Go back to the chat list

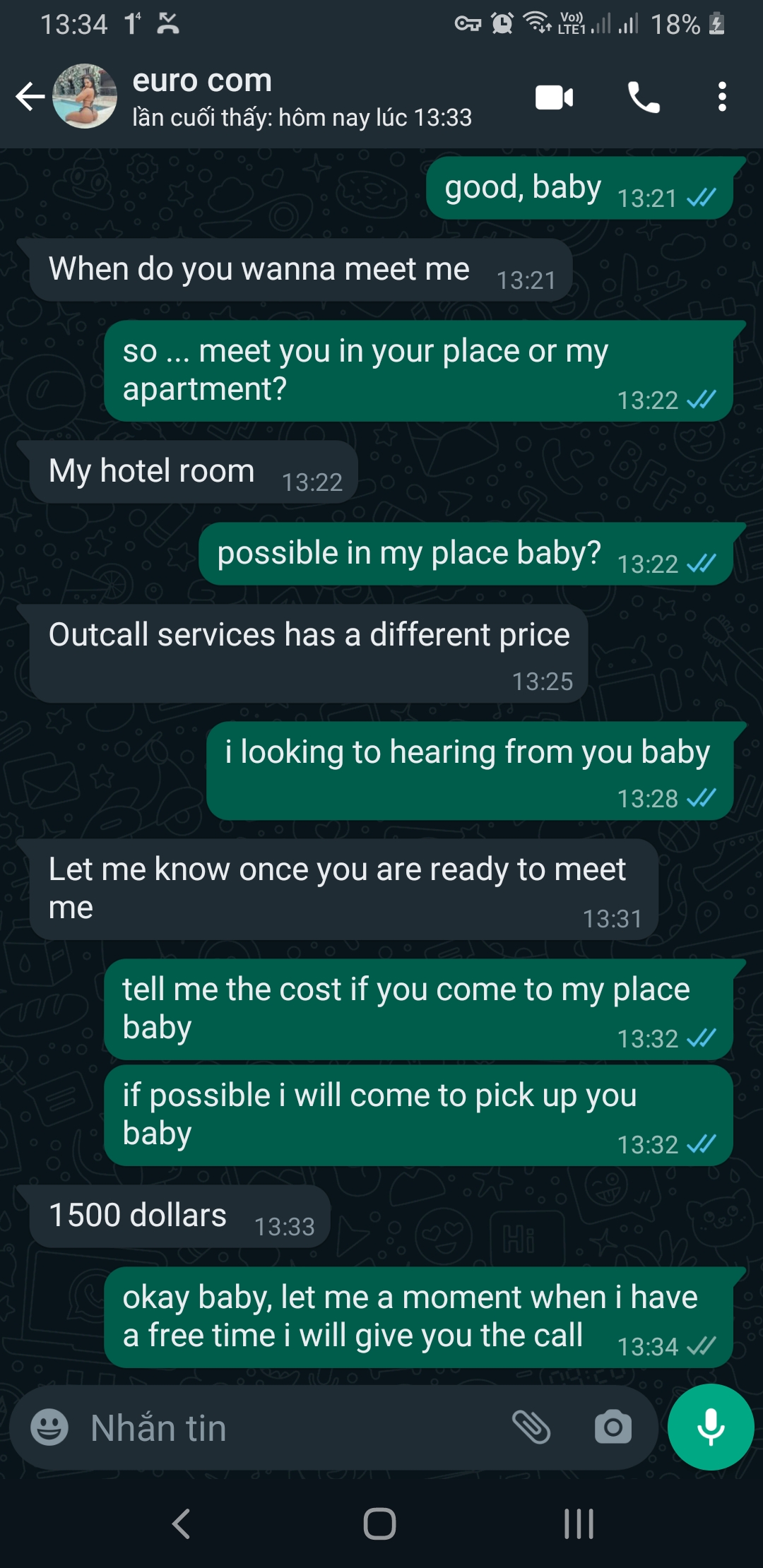pos(30,97)
